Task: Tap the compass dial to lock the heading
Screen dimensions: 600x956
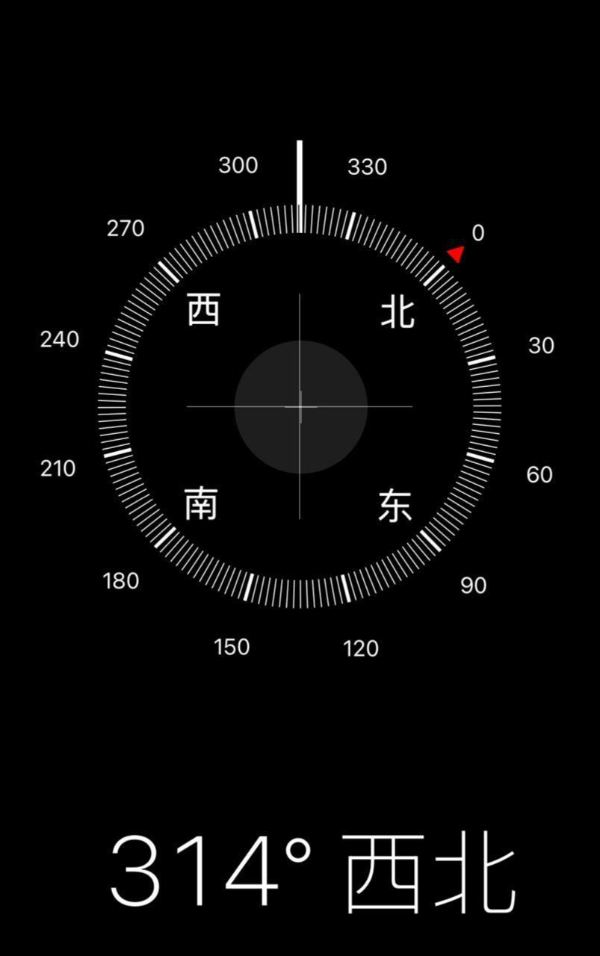Action: click(300, 407)
